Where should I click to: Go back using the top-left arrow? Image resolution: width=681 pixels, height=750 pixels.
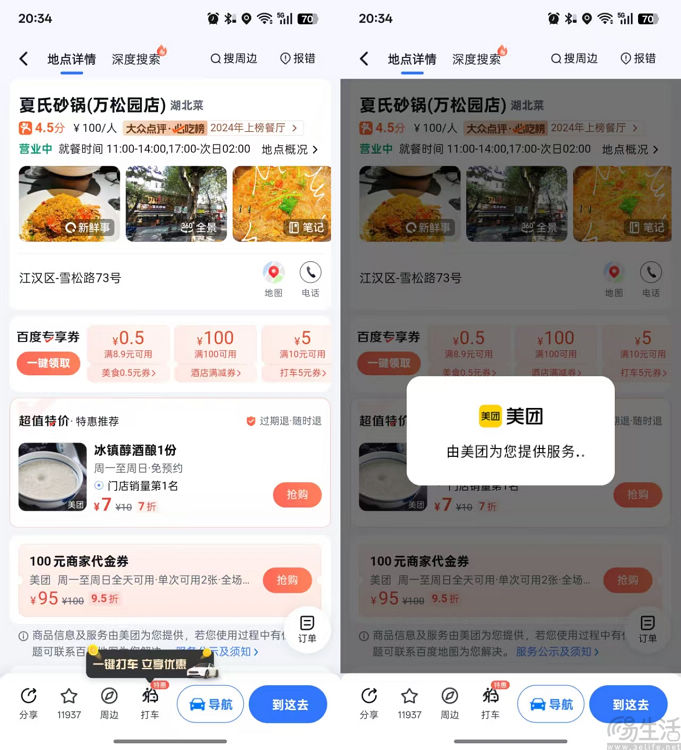click(x=24, y=59)
